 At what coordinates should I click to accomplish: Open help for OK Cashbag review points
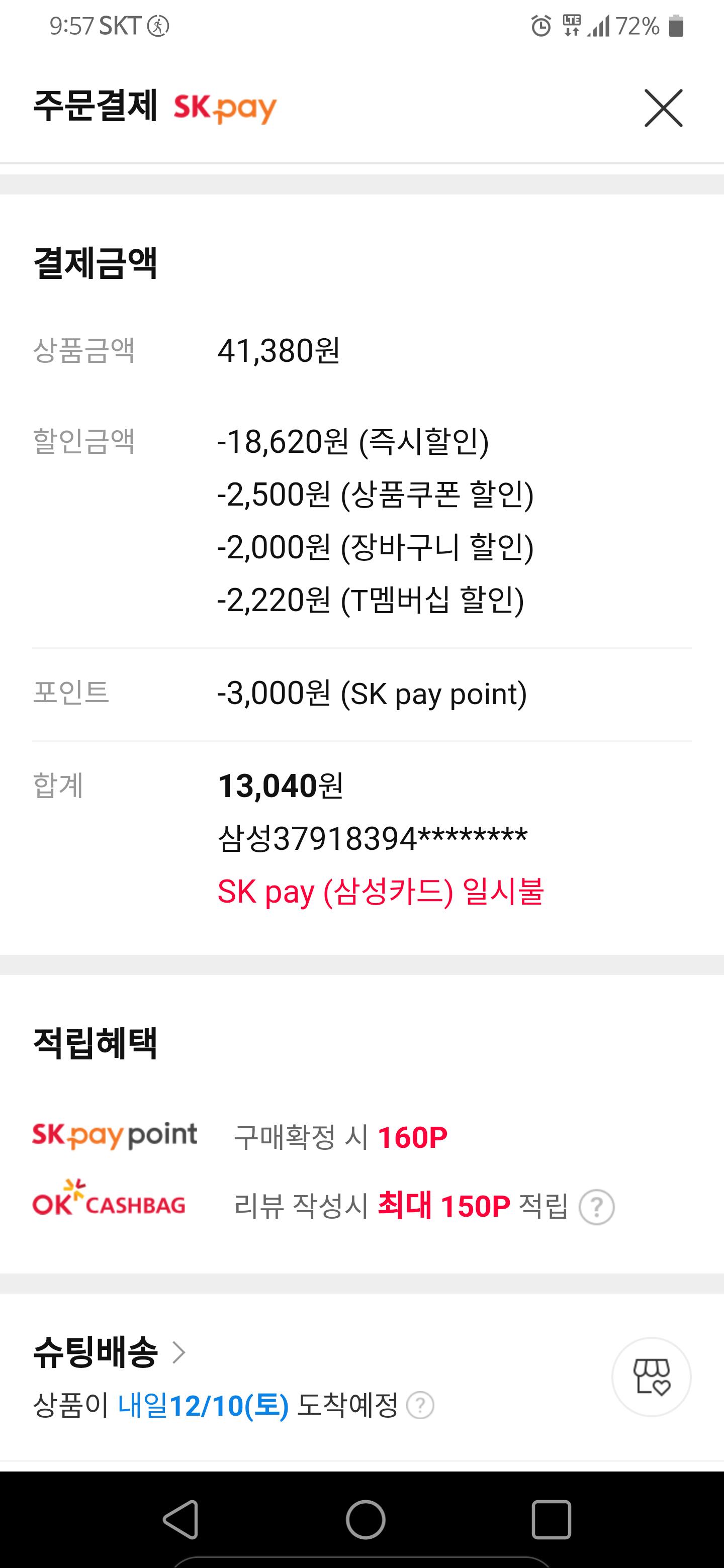click(597, 1207)
